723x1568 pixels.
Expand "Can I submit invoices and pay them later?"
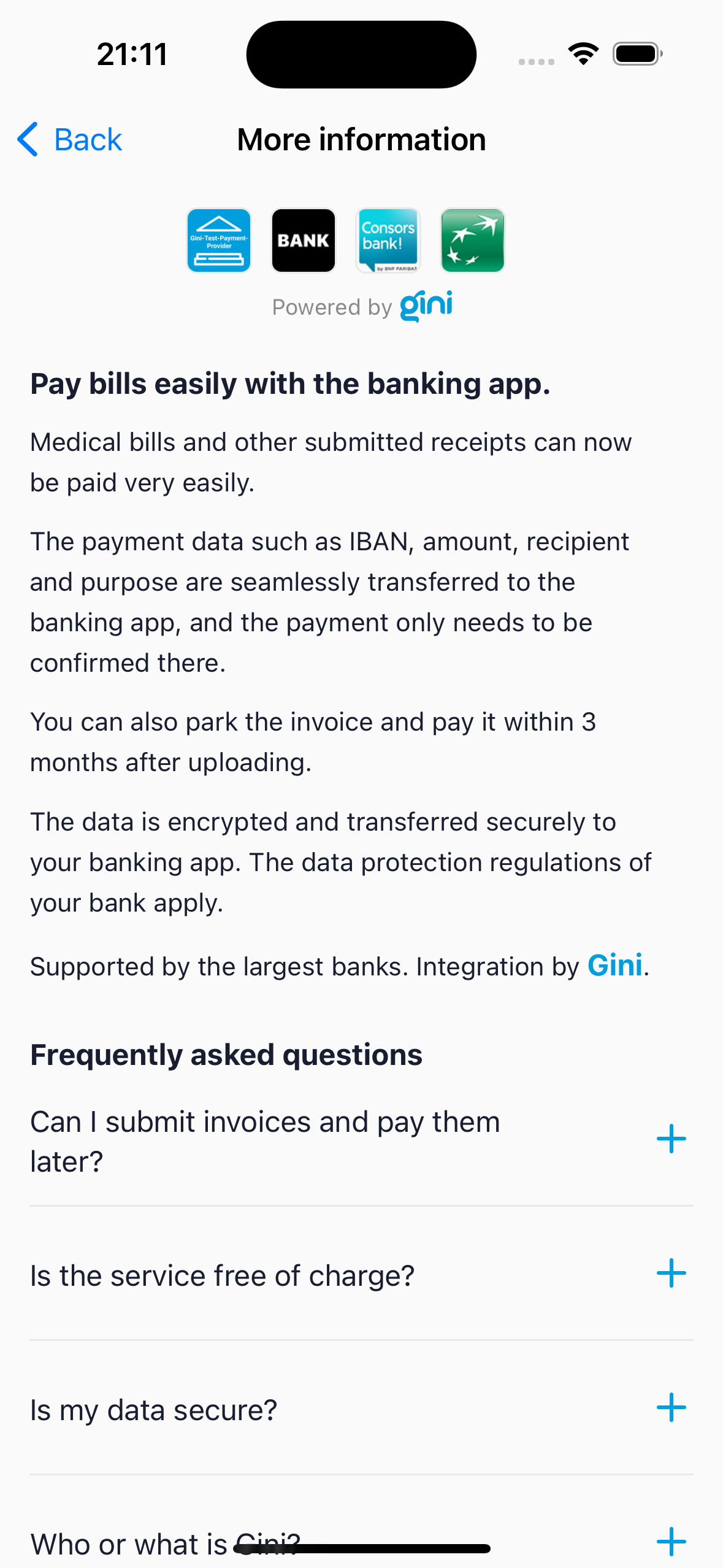coord(361,1141)
